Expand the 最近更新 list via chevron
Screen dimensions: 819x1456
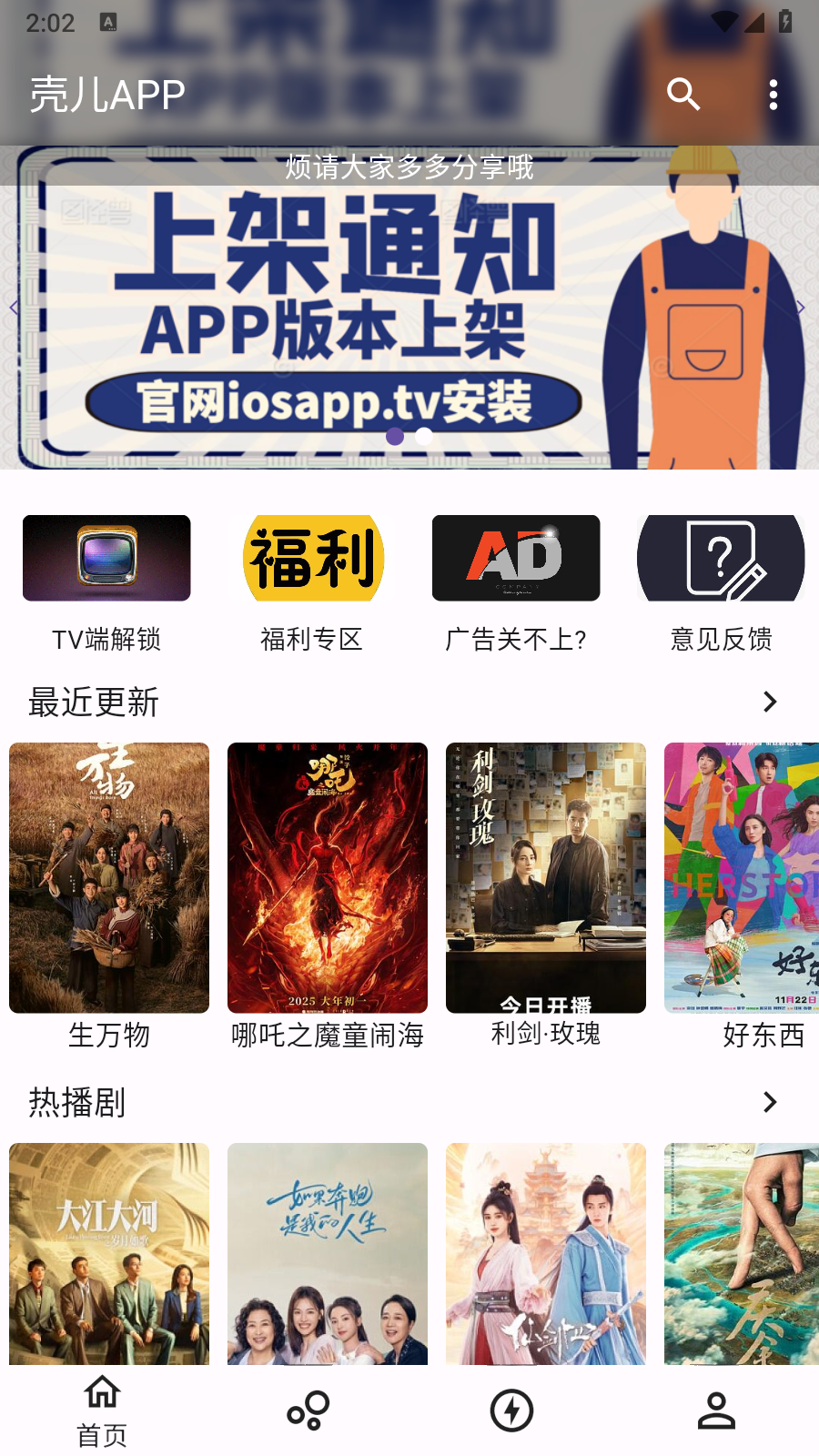tap(771, 702)
